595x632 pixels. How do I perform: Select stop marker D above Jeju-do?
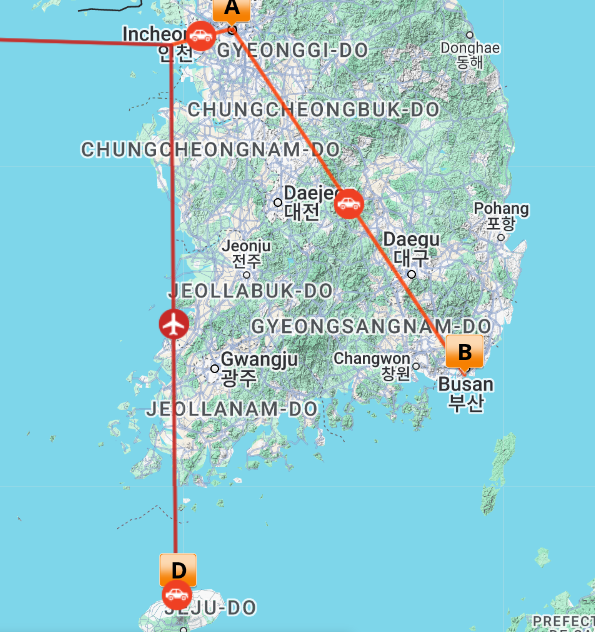178,570
